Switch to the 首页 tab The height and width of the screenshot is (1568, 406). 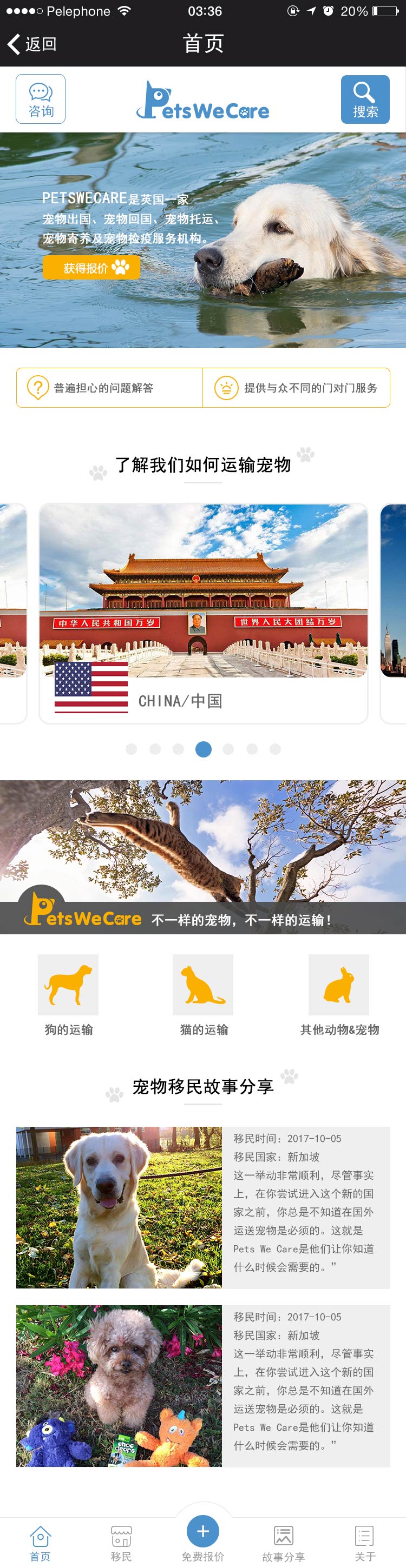(x=40, y=1543)
